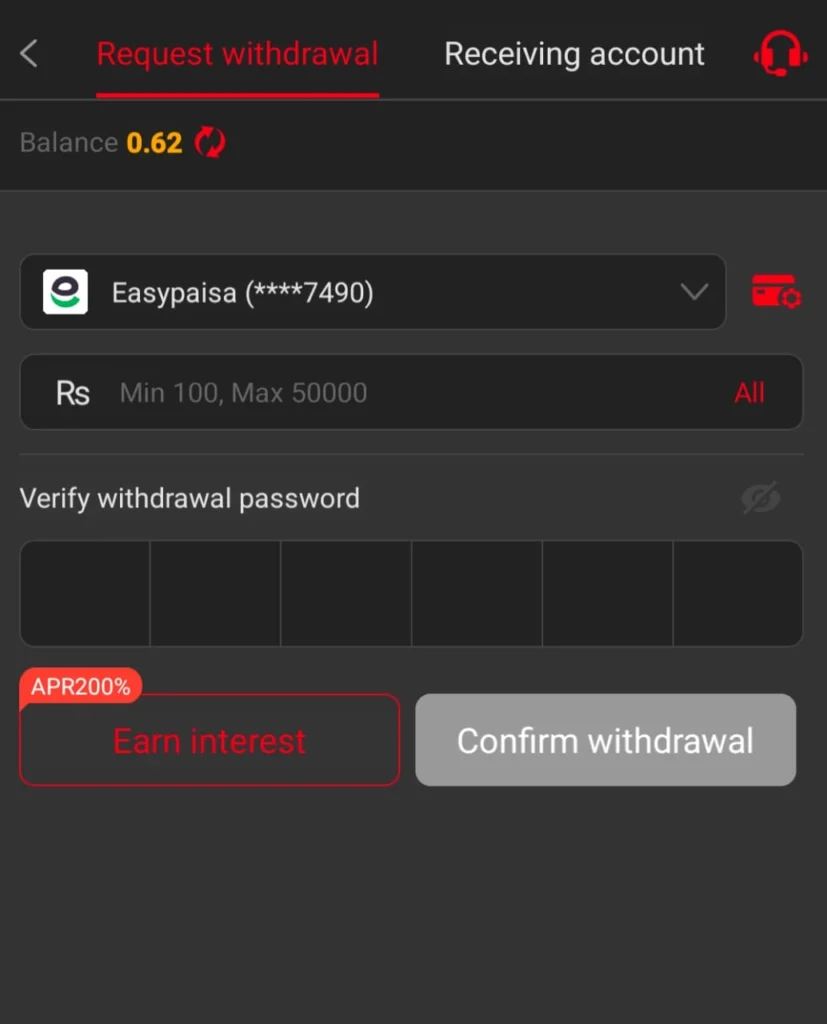
Task: Select the Request withdrawal tab
Action: (x=237, y=54)
